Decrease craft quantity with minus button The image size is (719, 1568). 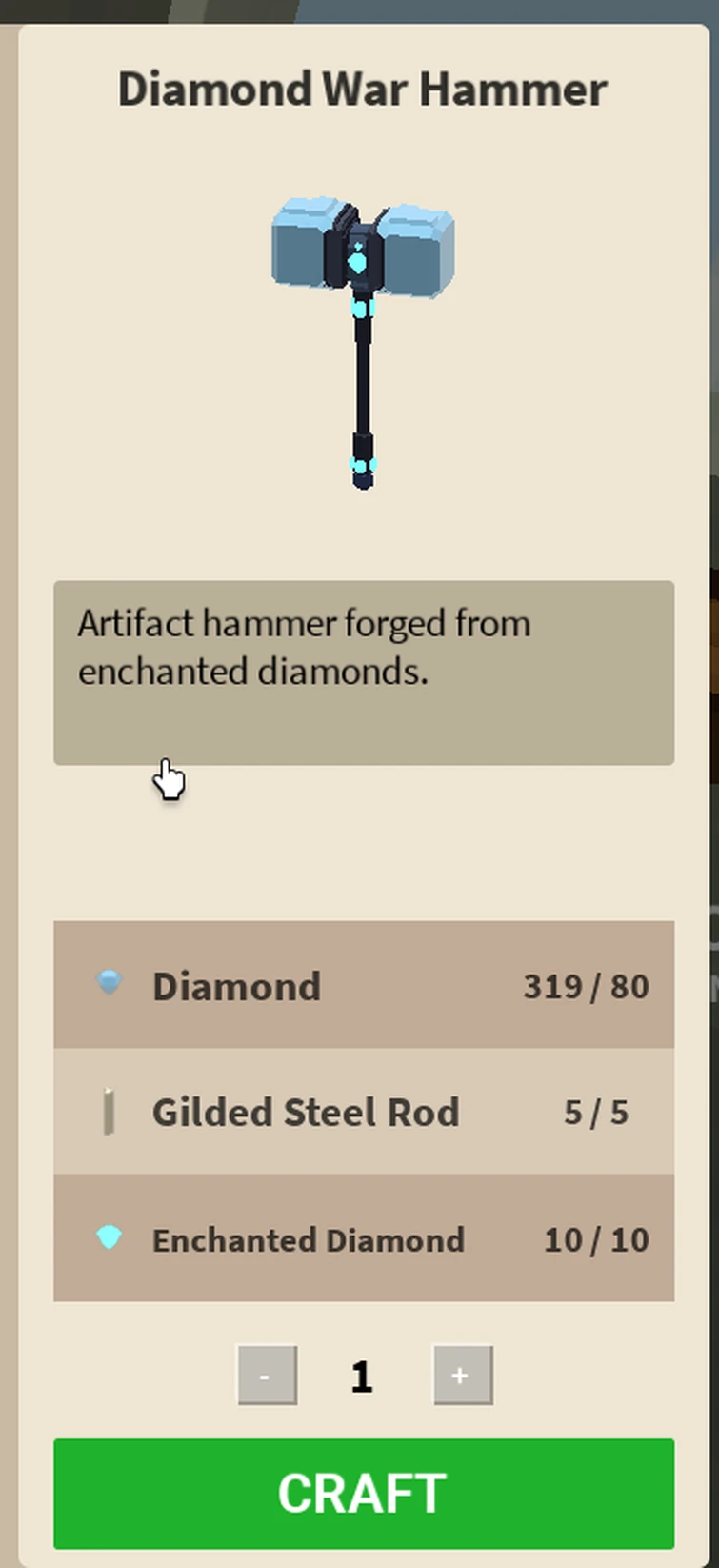coord(267,1375)
